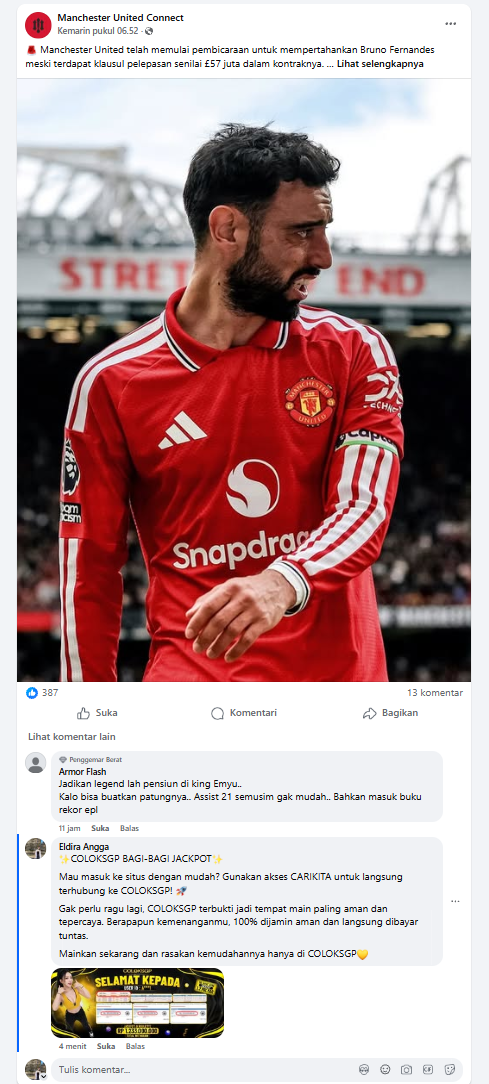Screen dimensions: 489x1084
Task: Open the Bruno Fernandes post photo
Action: click(243, 380)
